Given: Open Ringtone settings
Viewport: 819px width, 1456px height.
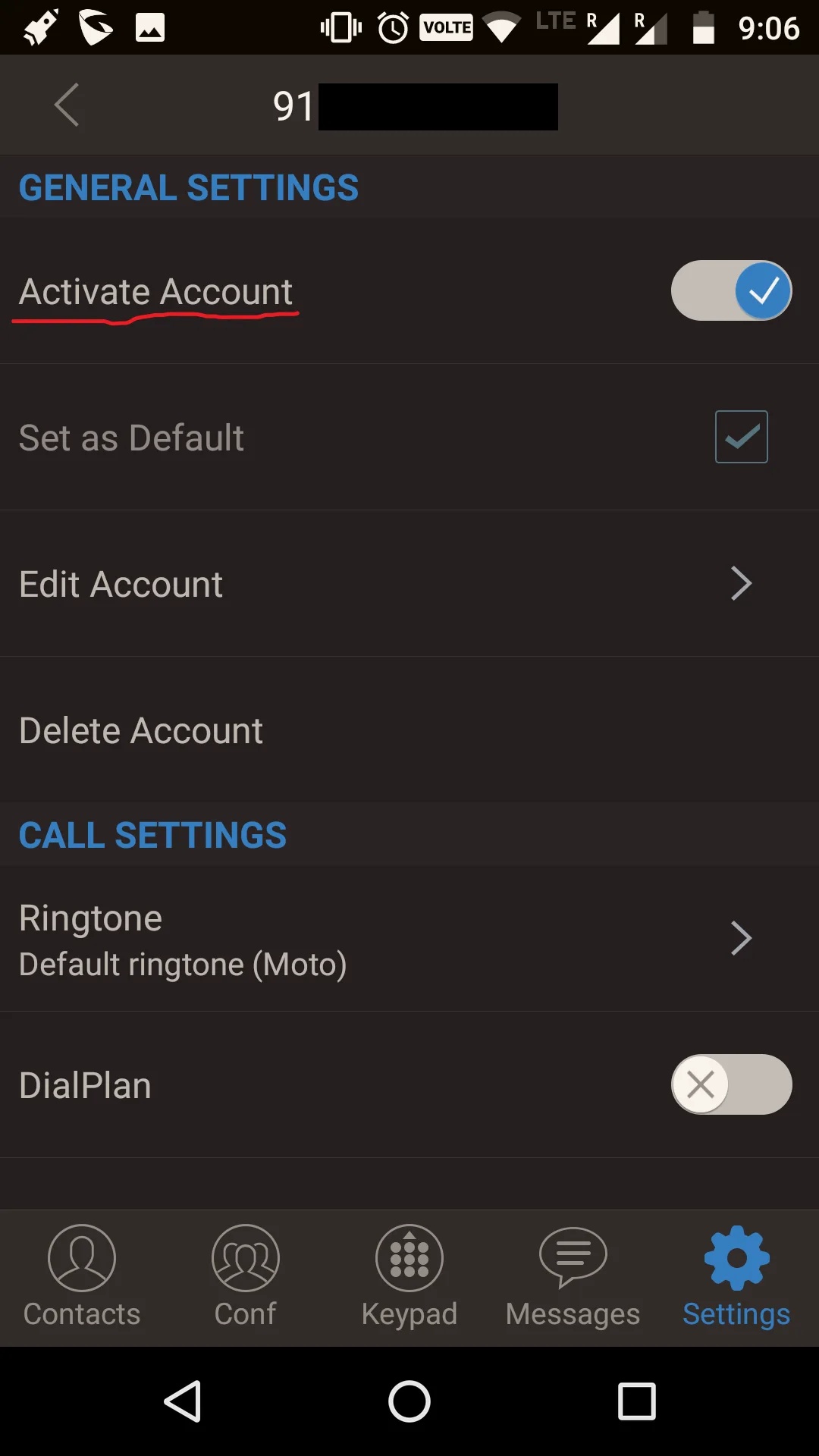Looking at the screenshot, I should tap(409, 939).
